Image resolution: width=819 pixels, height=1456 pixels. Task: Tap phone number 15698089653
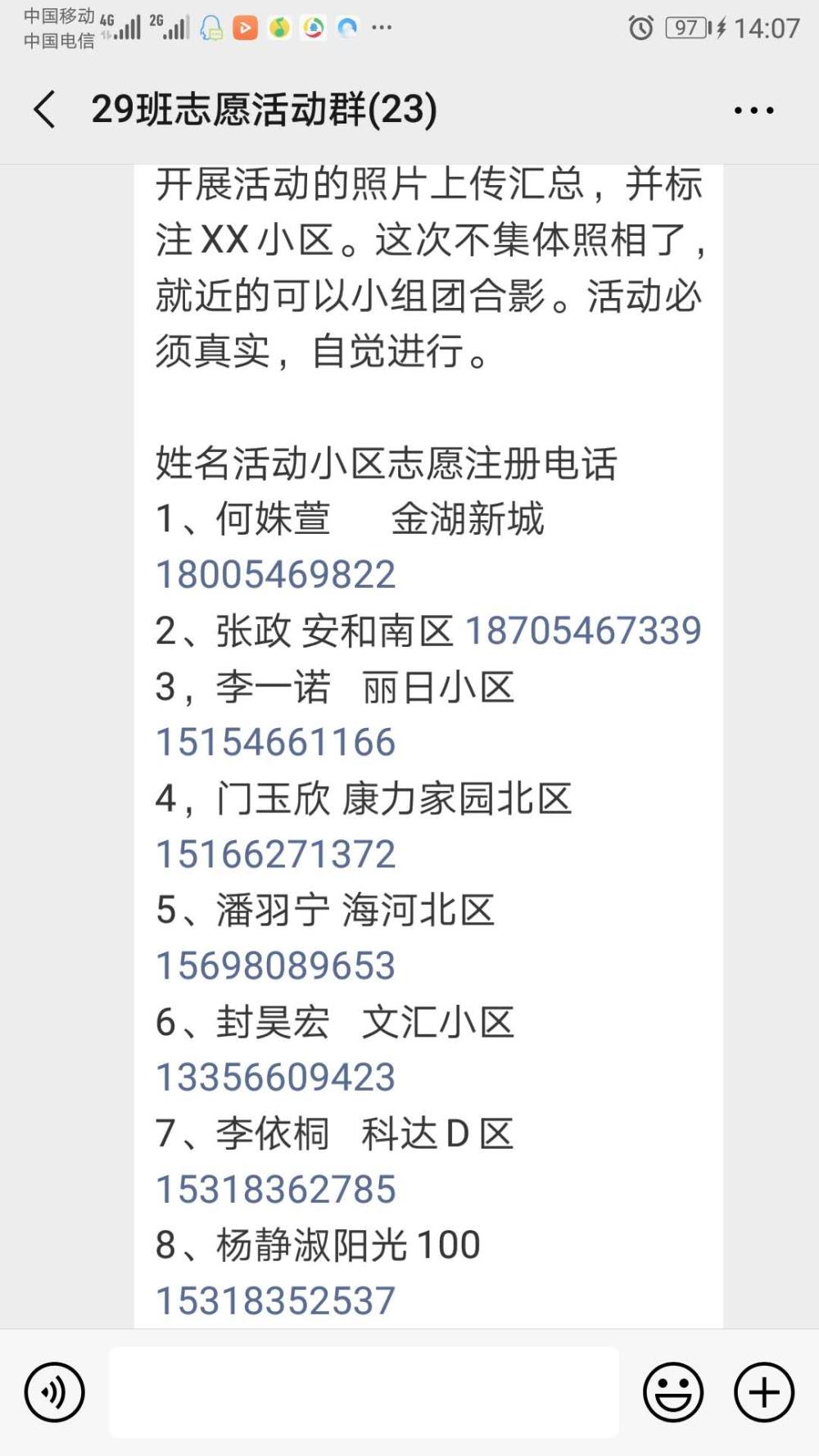[x=276, y=966]
